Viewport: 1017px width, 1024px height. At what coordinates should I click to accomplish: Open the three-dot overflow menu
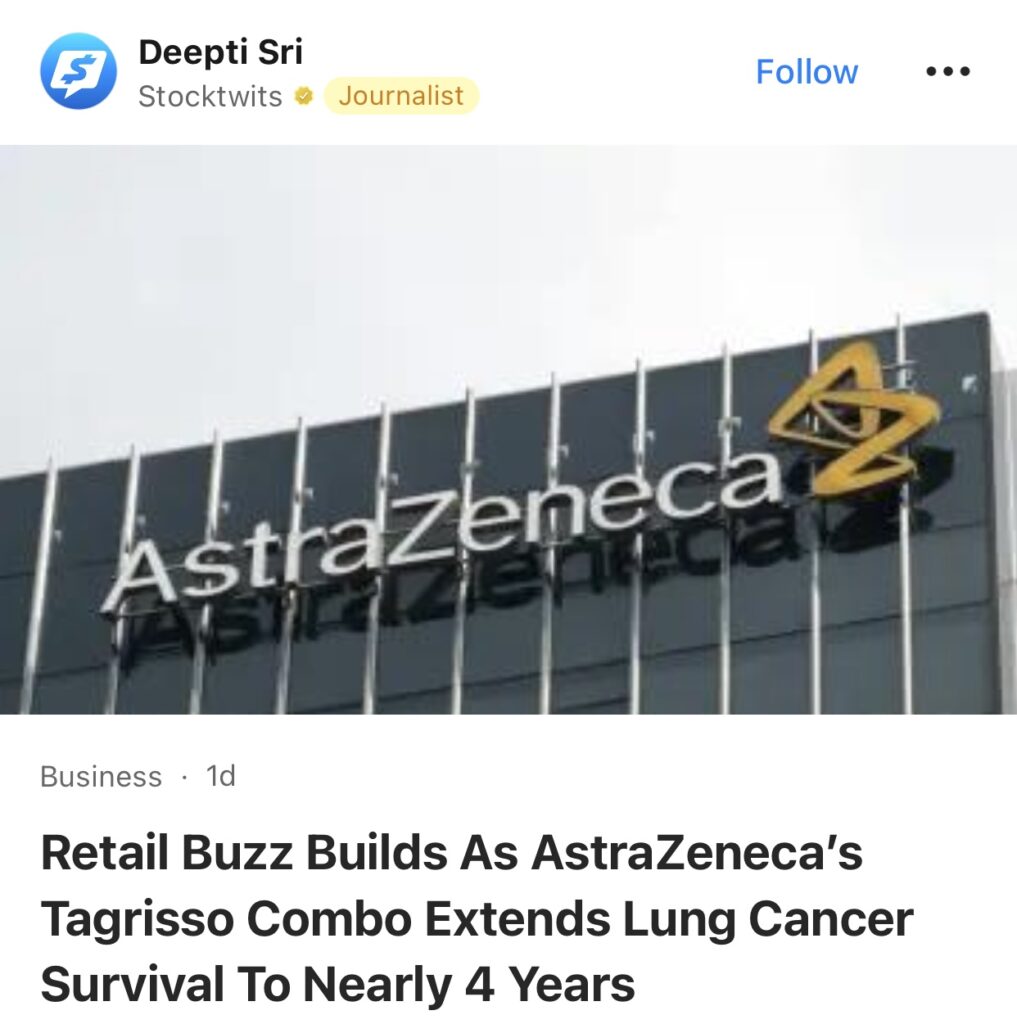(x=947, y=72)
